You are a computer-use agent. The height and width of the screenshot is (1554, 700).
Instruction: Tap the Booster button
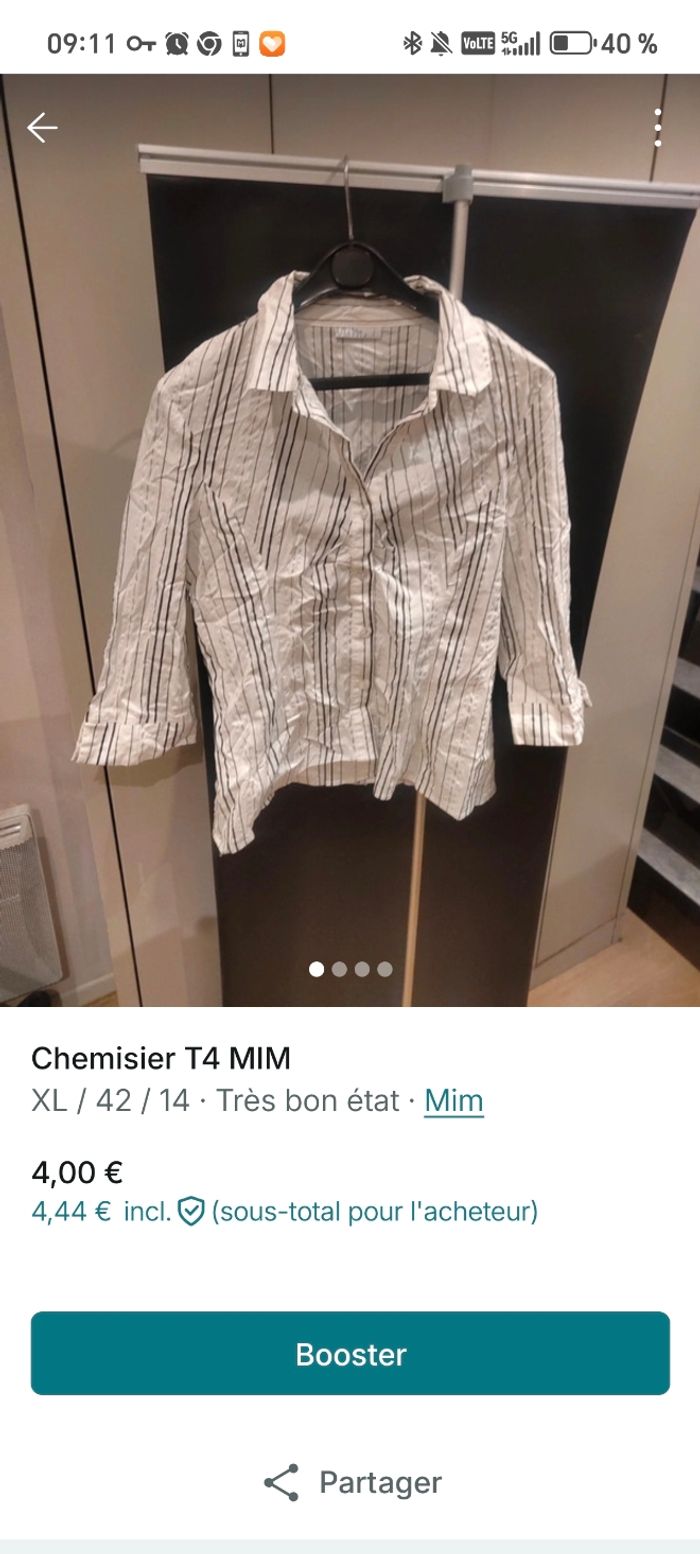(350, 1353)
